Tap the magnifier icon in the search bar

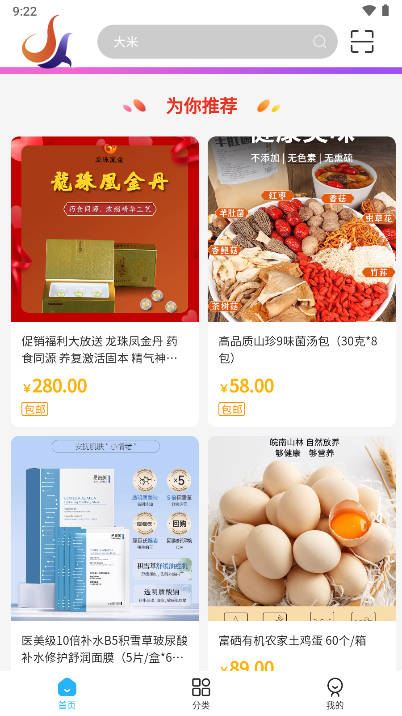click(320, 42)
